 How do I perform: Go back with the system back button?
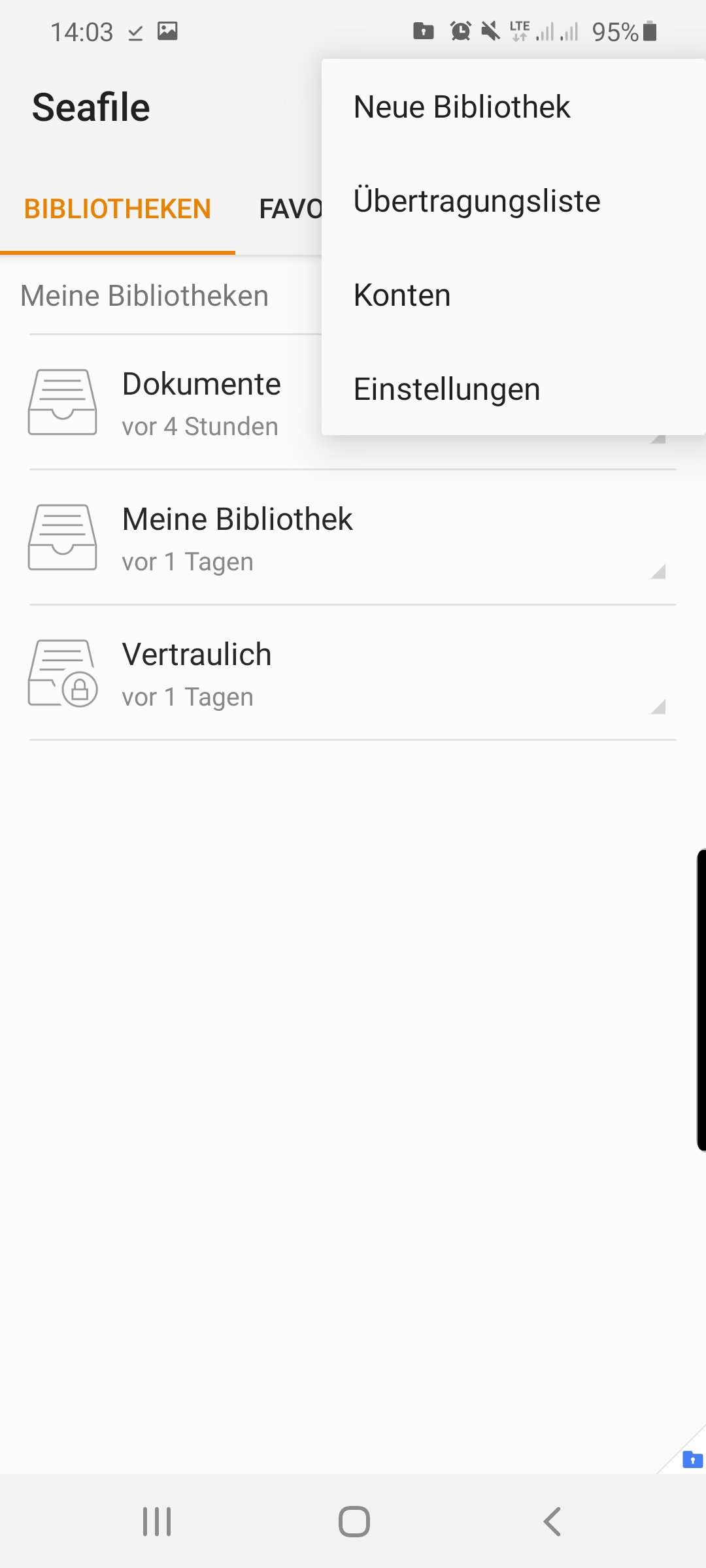tap(552, 1521)
